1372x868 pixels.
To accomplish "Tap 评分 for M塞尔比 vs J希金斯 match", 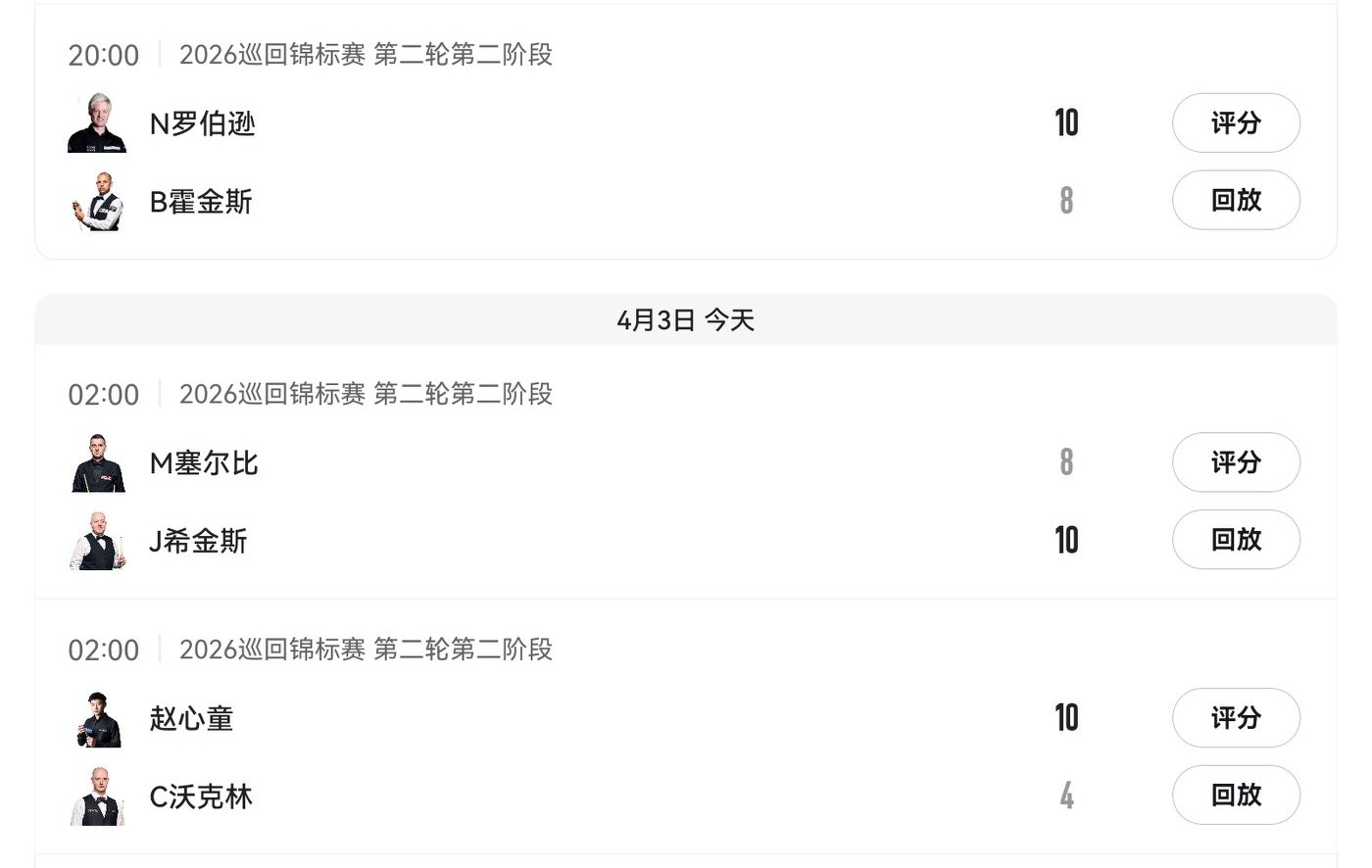I will [1235, 462].
